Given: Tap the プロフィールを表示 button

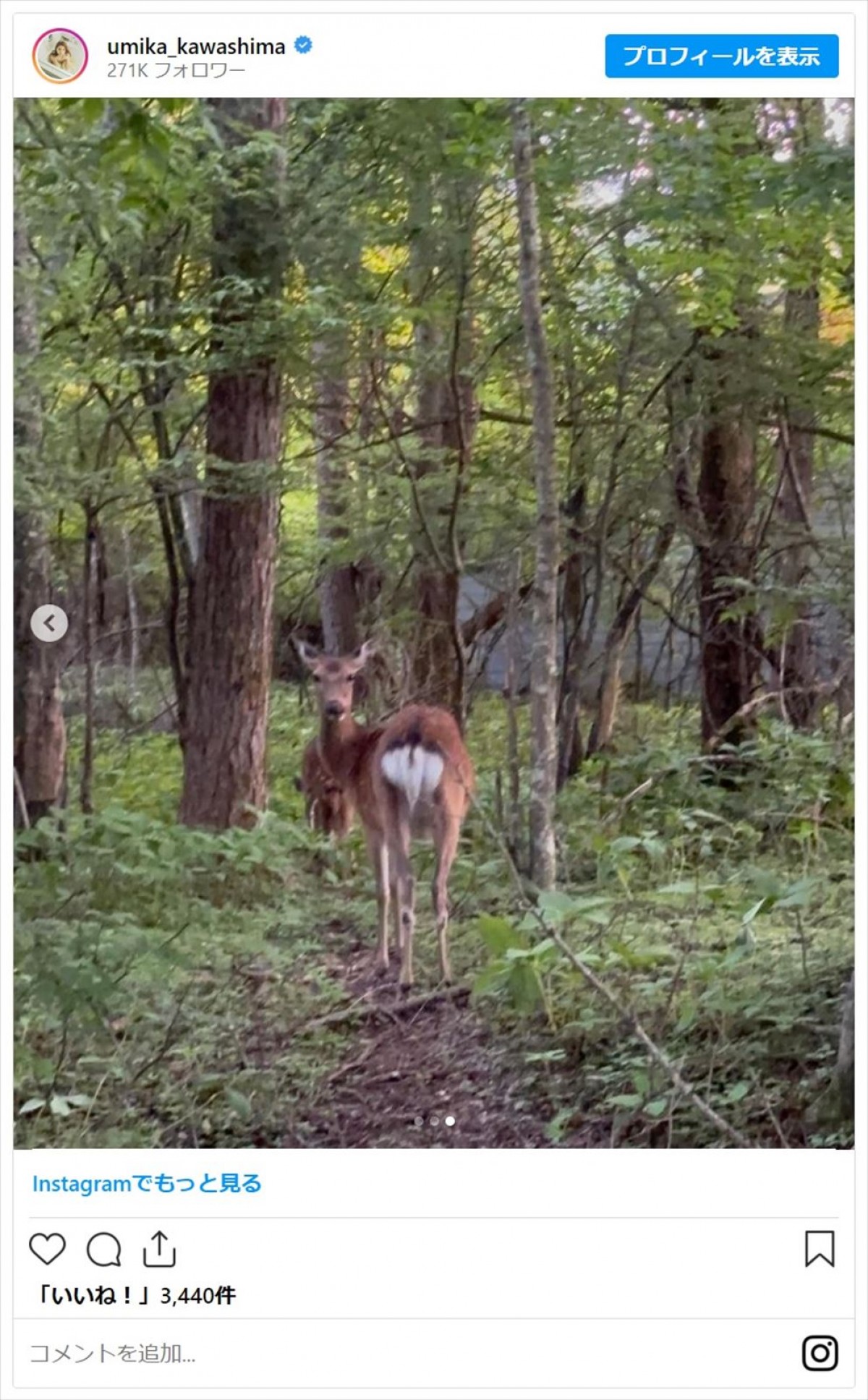Looking at the screenshot, I should point(721,56).
